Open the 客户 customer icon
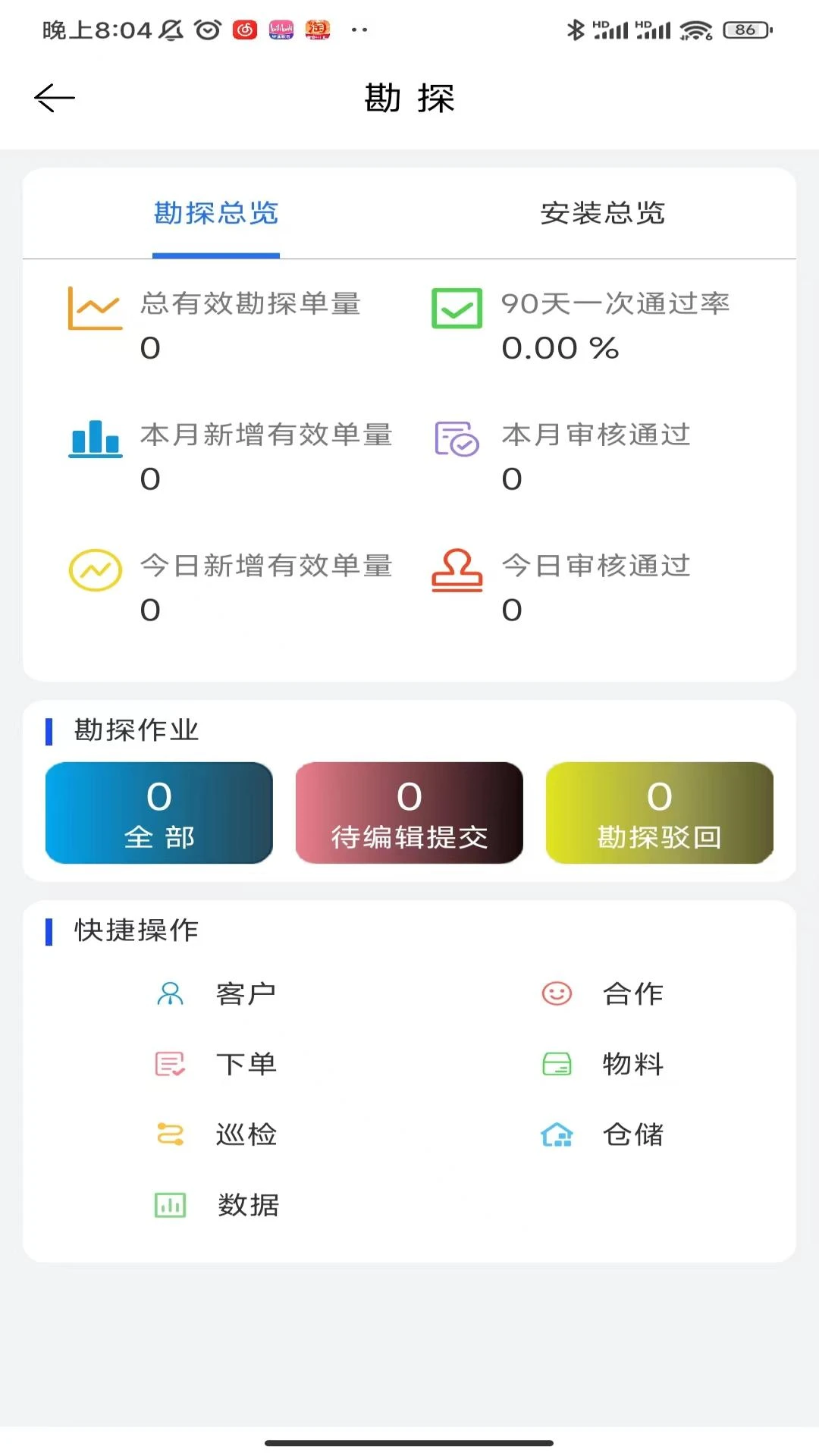Viewport: 819px width, 1456px height. [170, 993]
